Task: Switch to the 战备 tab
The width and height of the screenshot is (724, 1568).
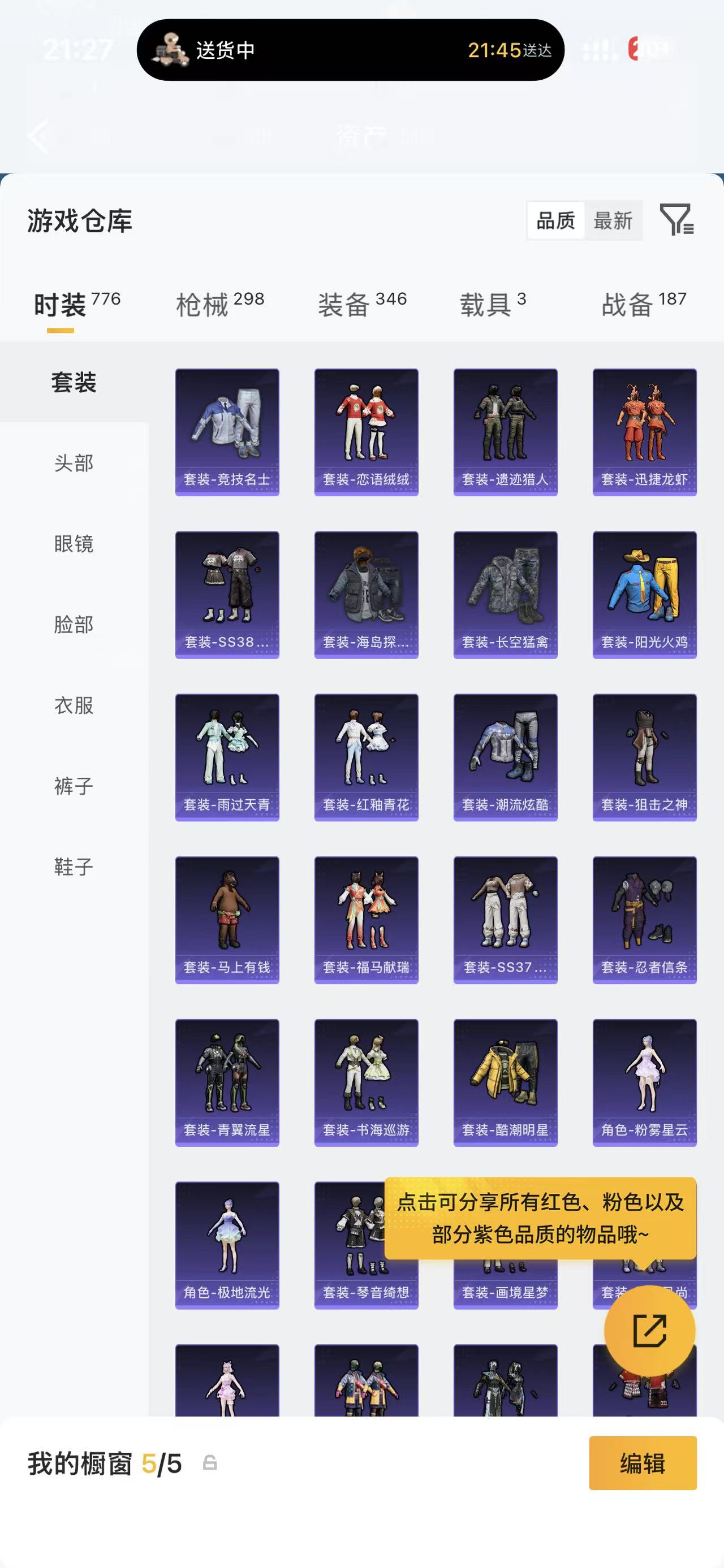Action: [x=644, y=304]
